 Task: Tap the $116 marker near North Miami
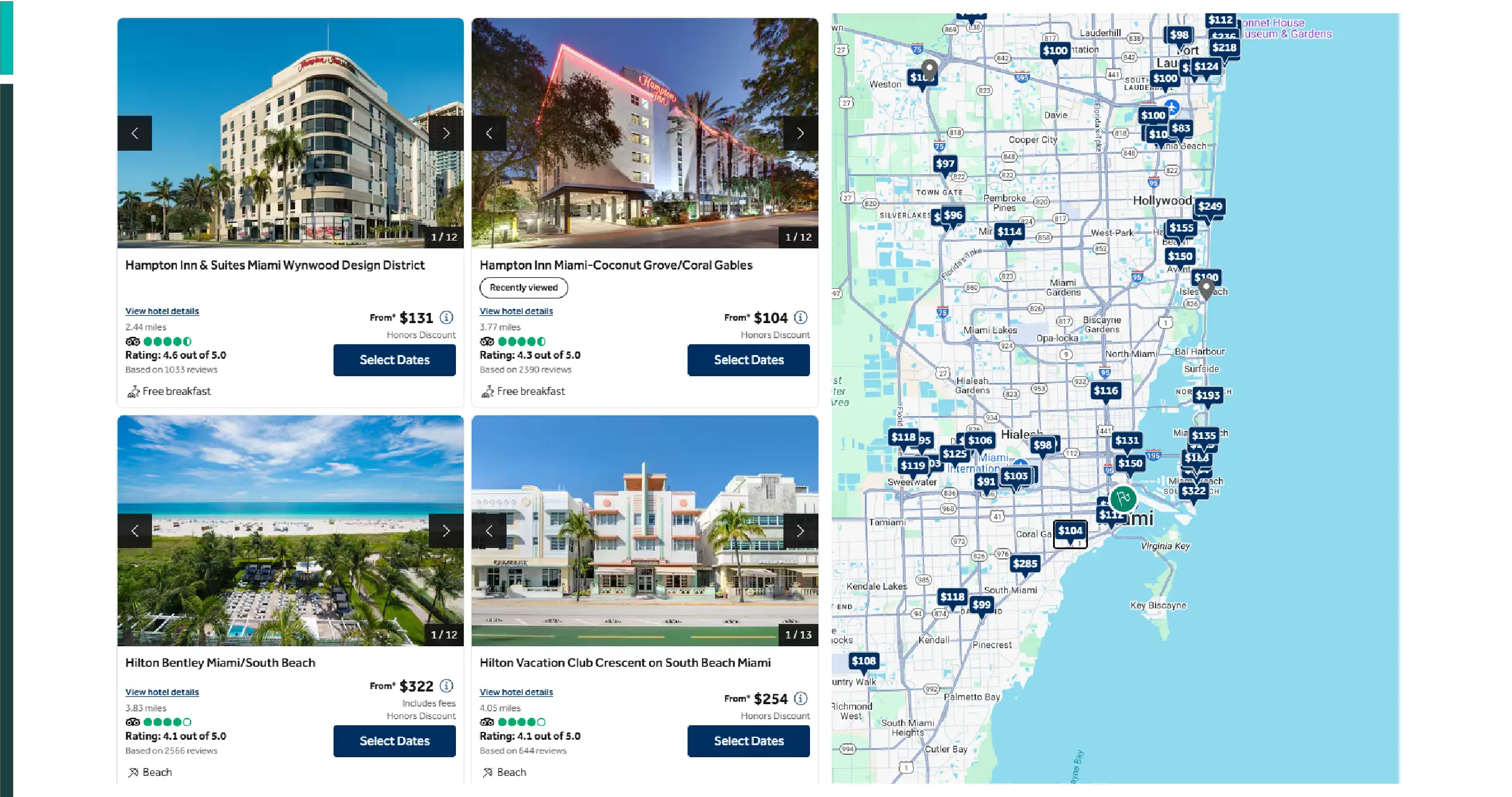click(1106, 391)
